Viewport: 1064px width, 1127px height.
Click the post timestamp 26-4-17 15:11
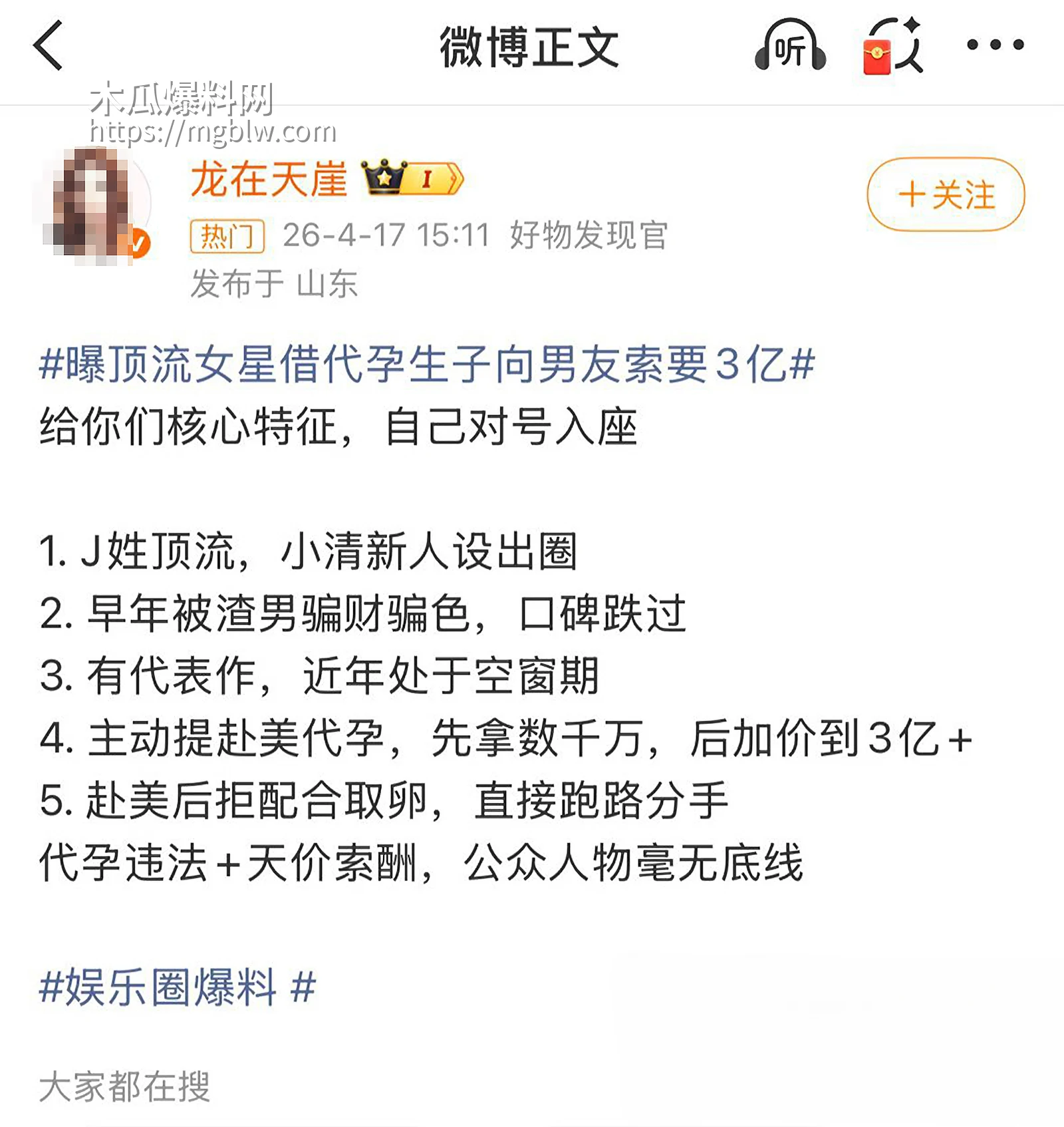click(x=386, y=234)
